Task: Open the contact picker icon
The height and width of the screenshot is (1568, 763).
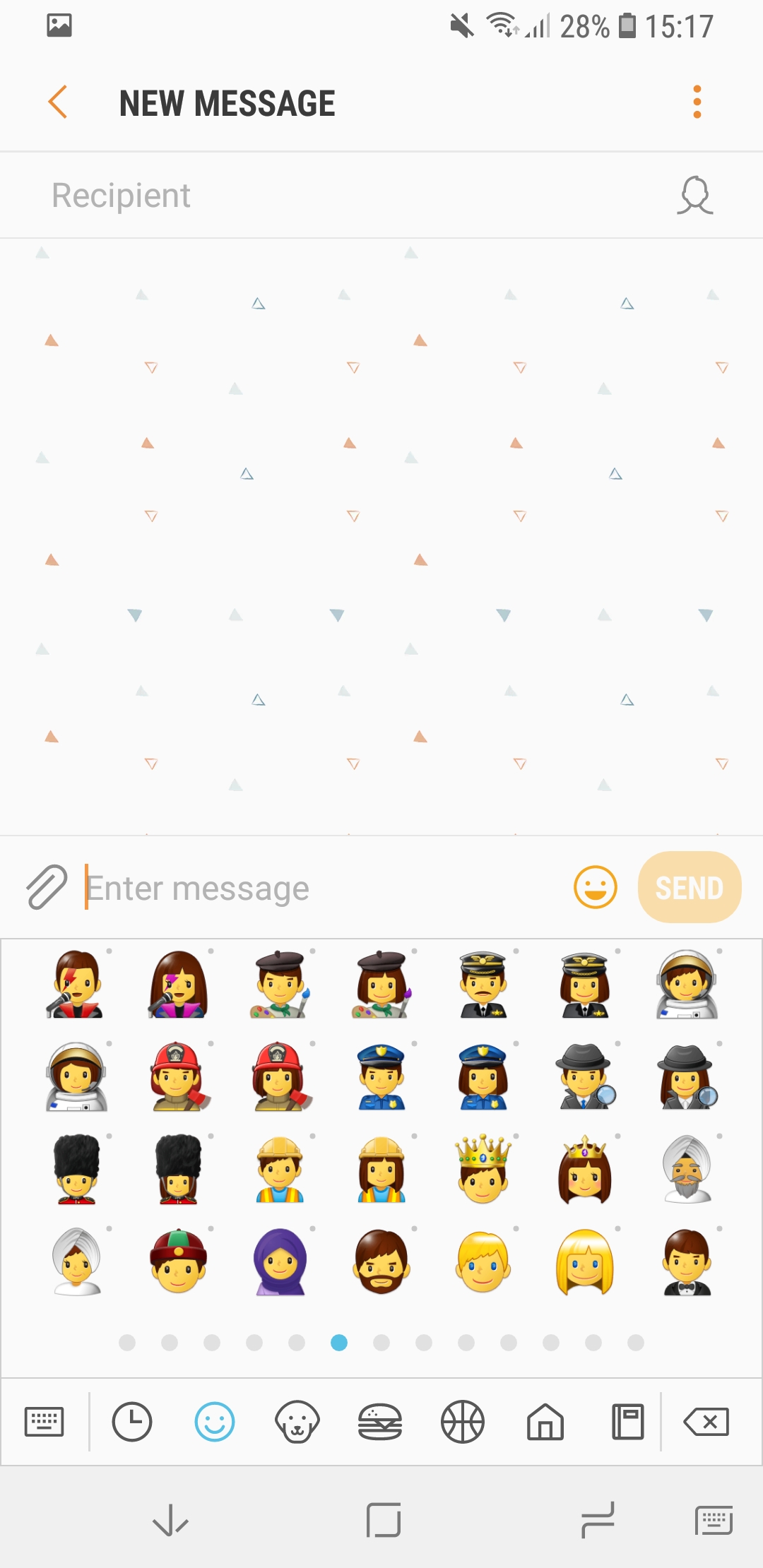Action: pyautogui.click(x=695, y=196)
